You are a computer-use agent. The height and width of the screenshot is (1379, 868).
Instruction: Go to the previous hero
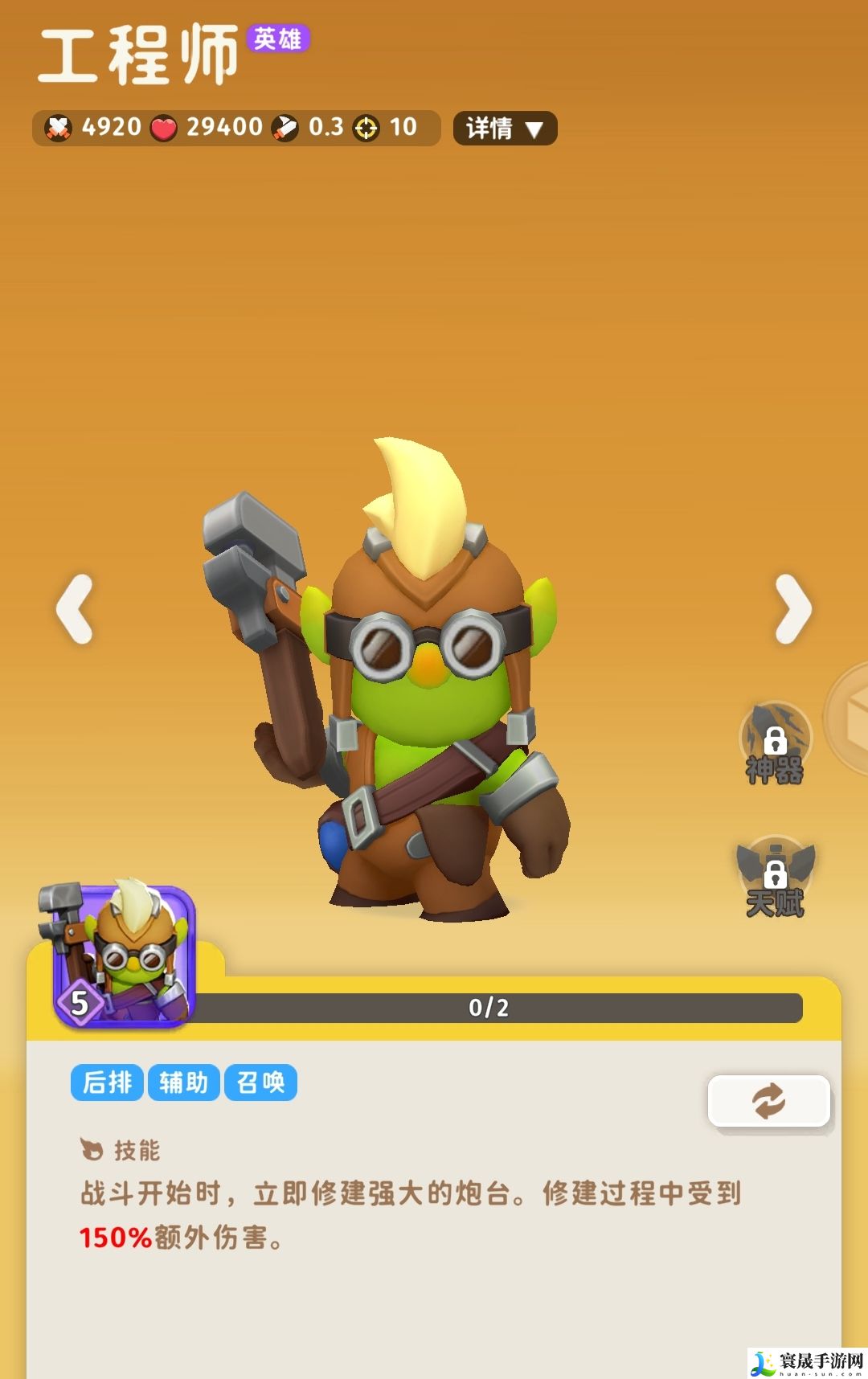[x=75, y=609]
